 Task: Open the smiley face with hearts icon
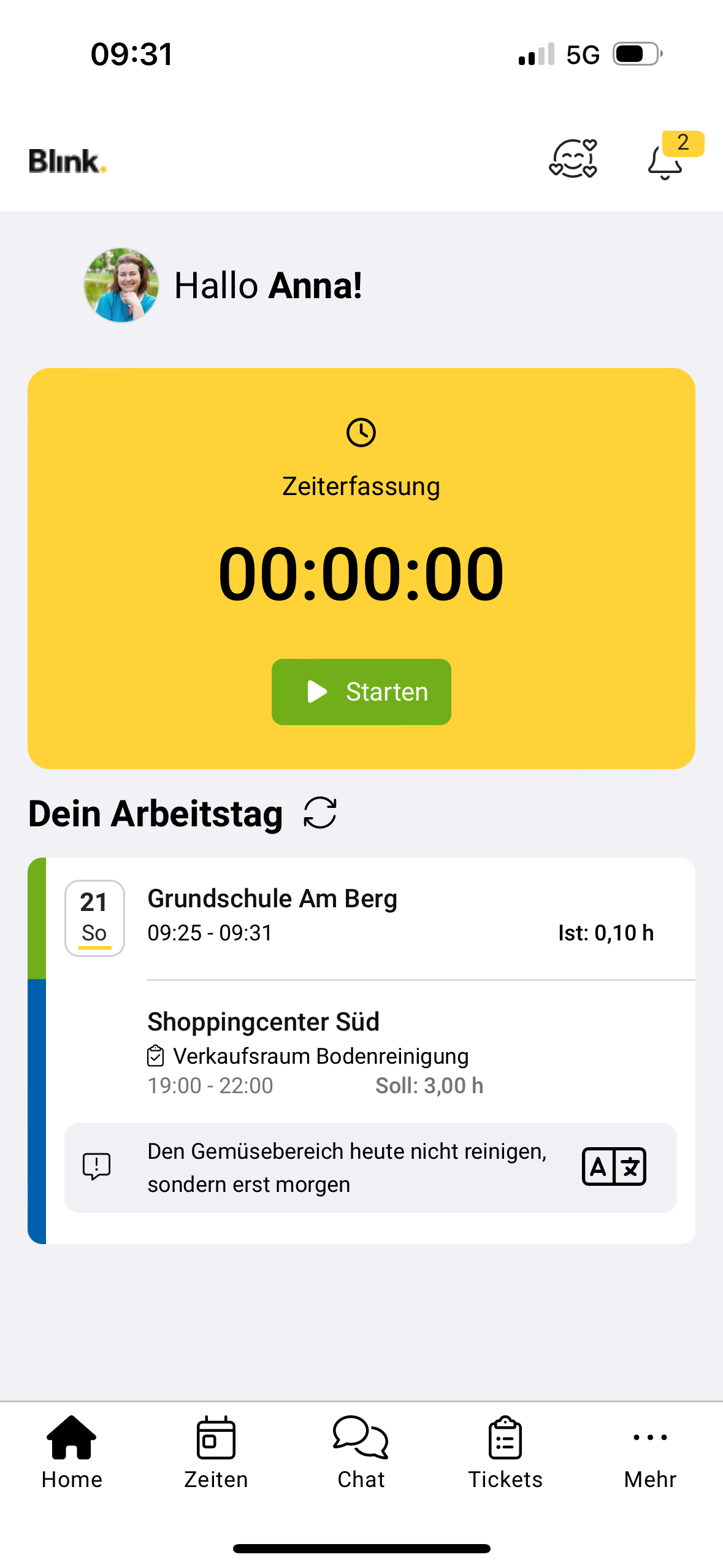tap(573, 159)
